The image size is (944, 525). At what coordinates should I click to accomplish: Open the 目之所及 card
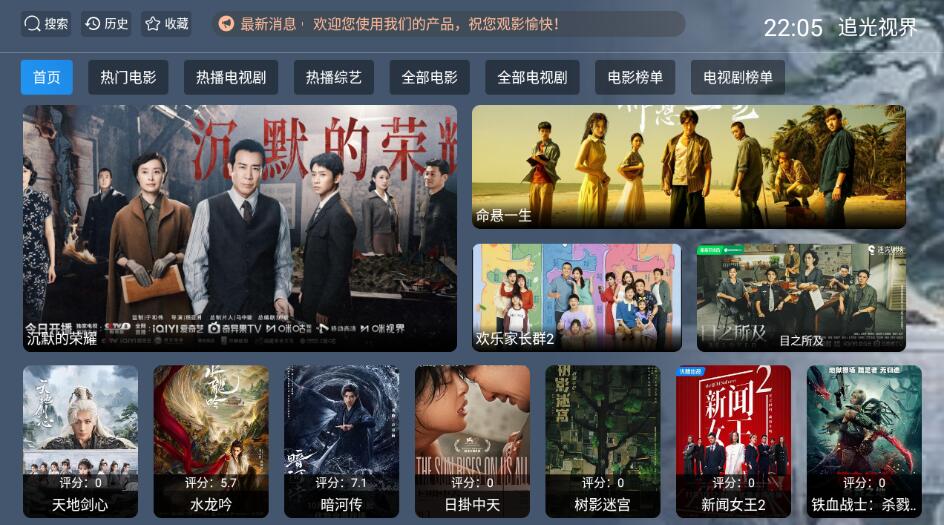801,297
